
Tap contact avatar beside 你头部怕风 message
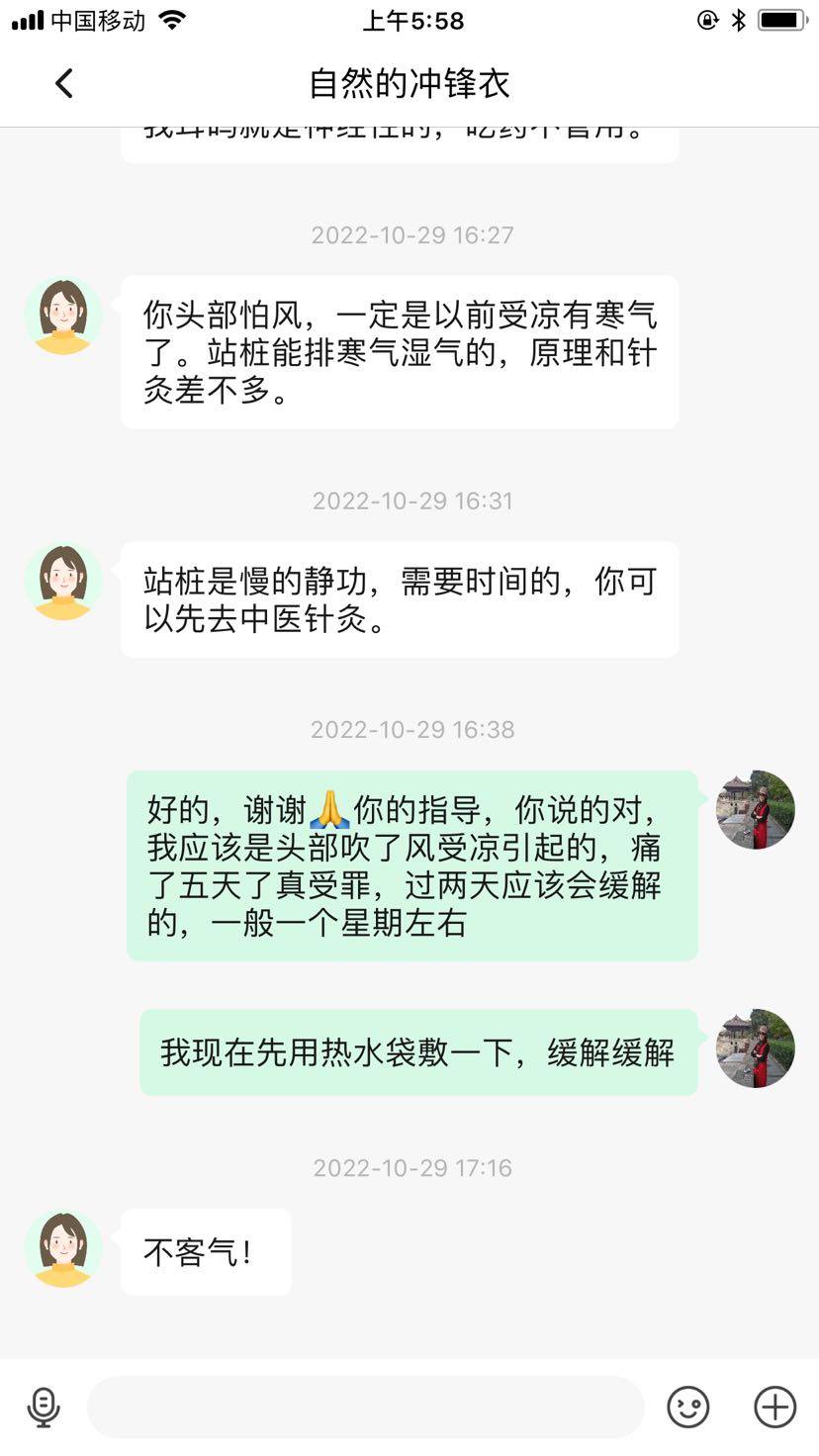point(63,317)
